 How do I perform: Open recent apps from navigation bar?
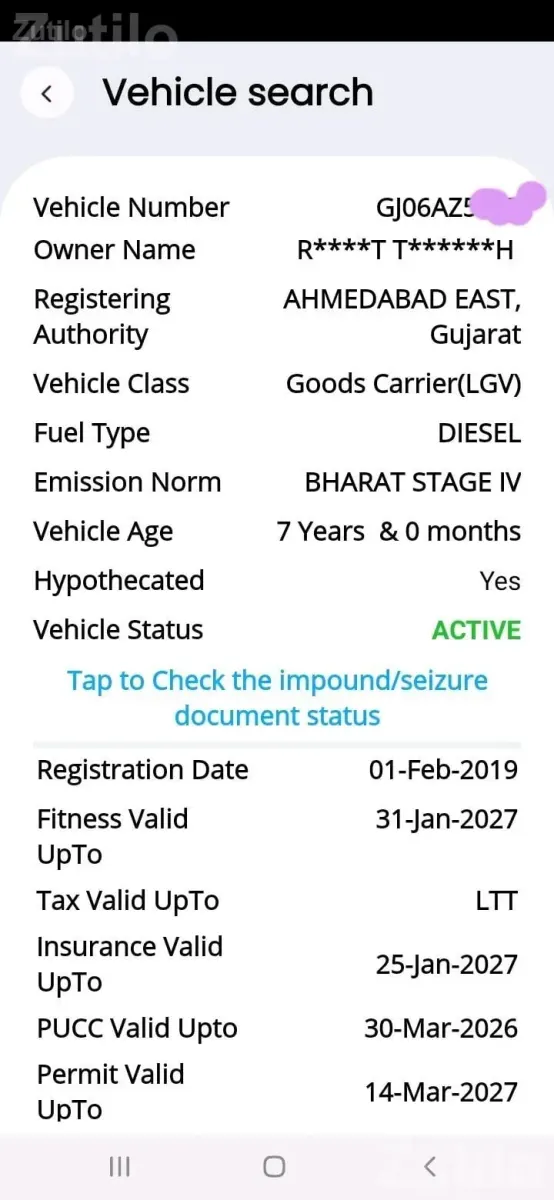point(120,1166)
